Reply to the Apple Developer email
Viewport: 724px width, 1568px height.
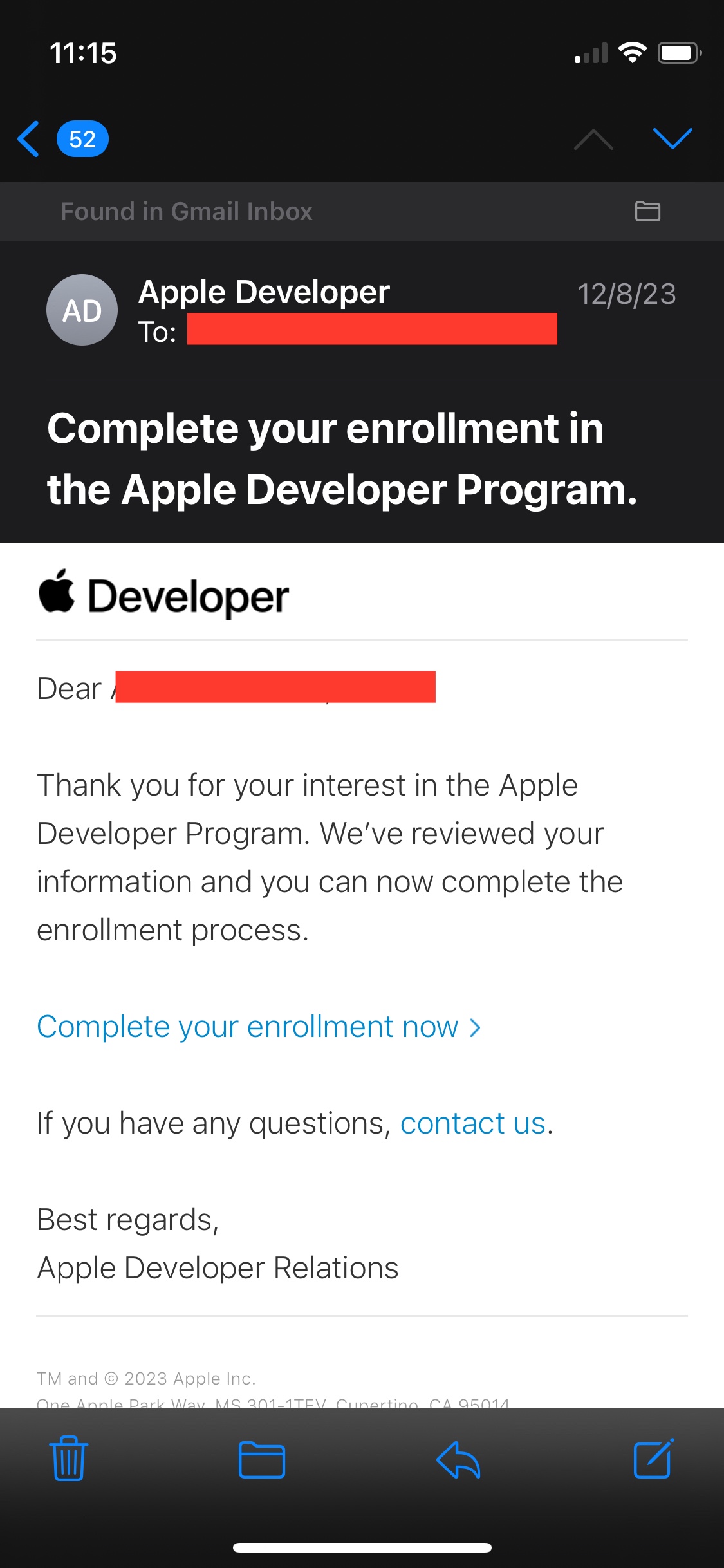pyautogui.click(x=458, y=1459)
